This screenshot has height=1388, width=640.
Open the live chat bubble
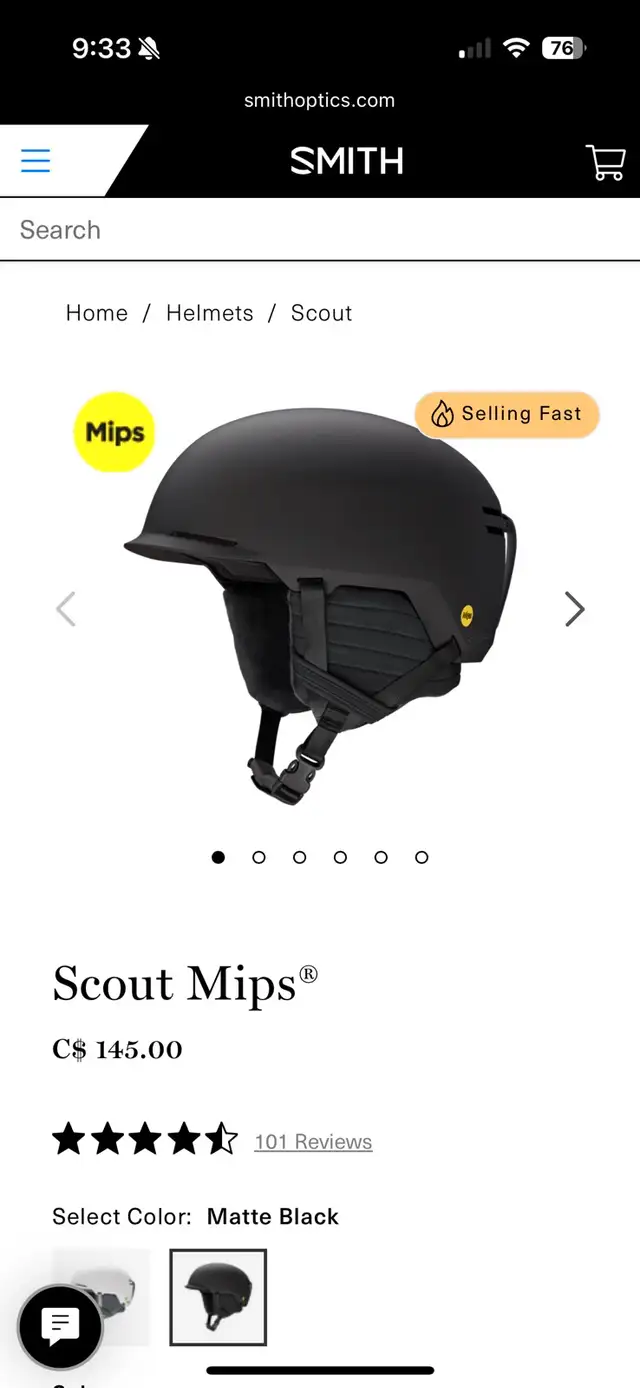pos(60,1328)
